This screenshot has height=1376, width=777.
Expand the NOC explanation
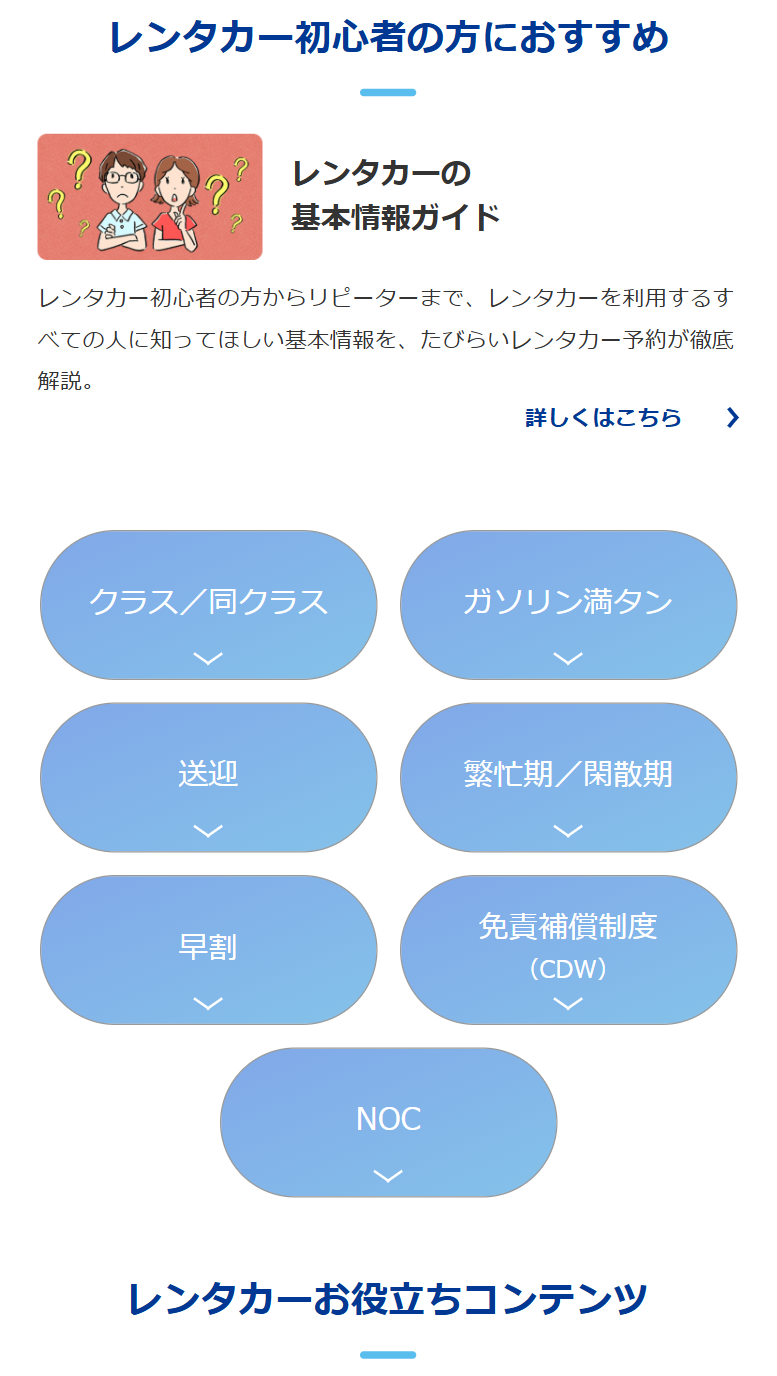(388, 1122)
